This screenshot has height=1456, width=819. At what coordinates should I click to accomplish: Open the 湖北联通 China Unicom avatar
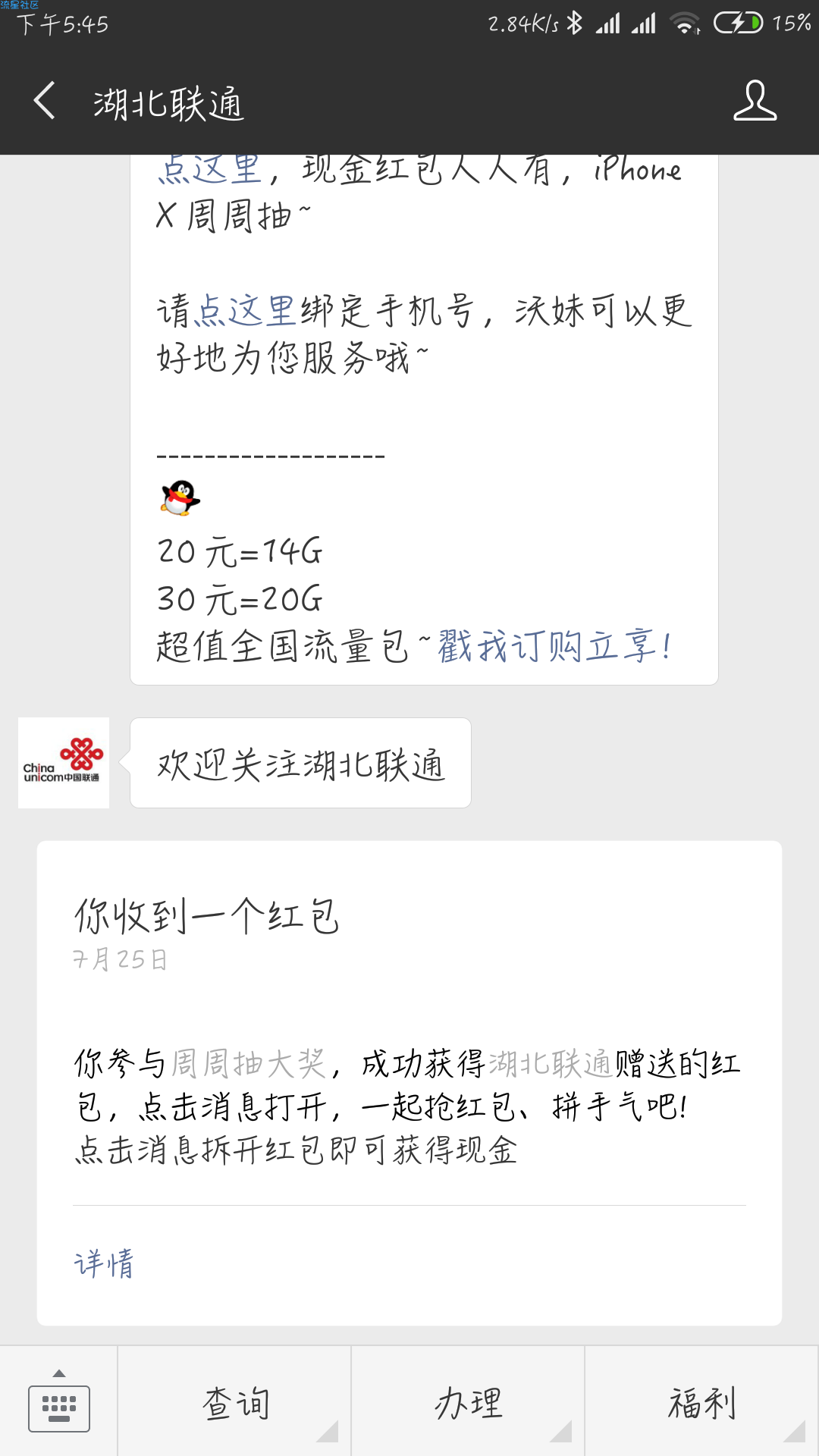[x=64, y=763]
